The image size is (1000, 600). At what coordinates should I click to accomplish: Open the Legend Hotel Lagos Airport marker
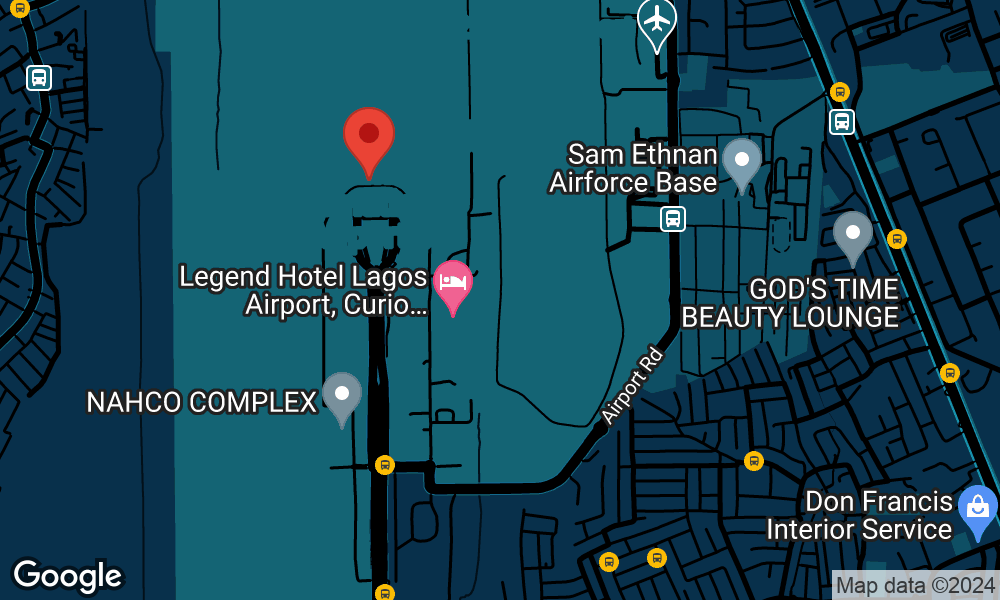453,283
